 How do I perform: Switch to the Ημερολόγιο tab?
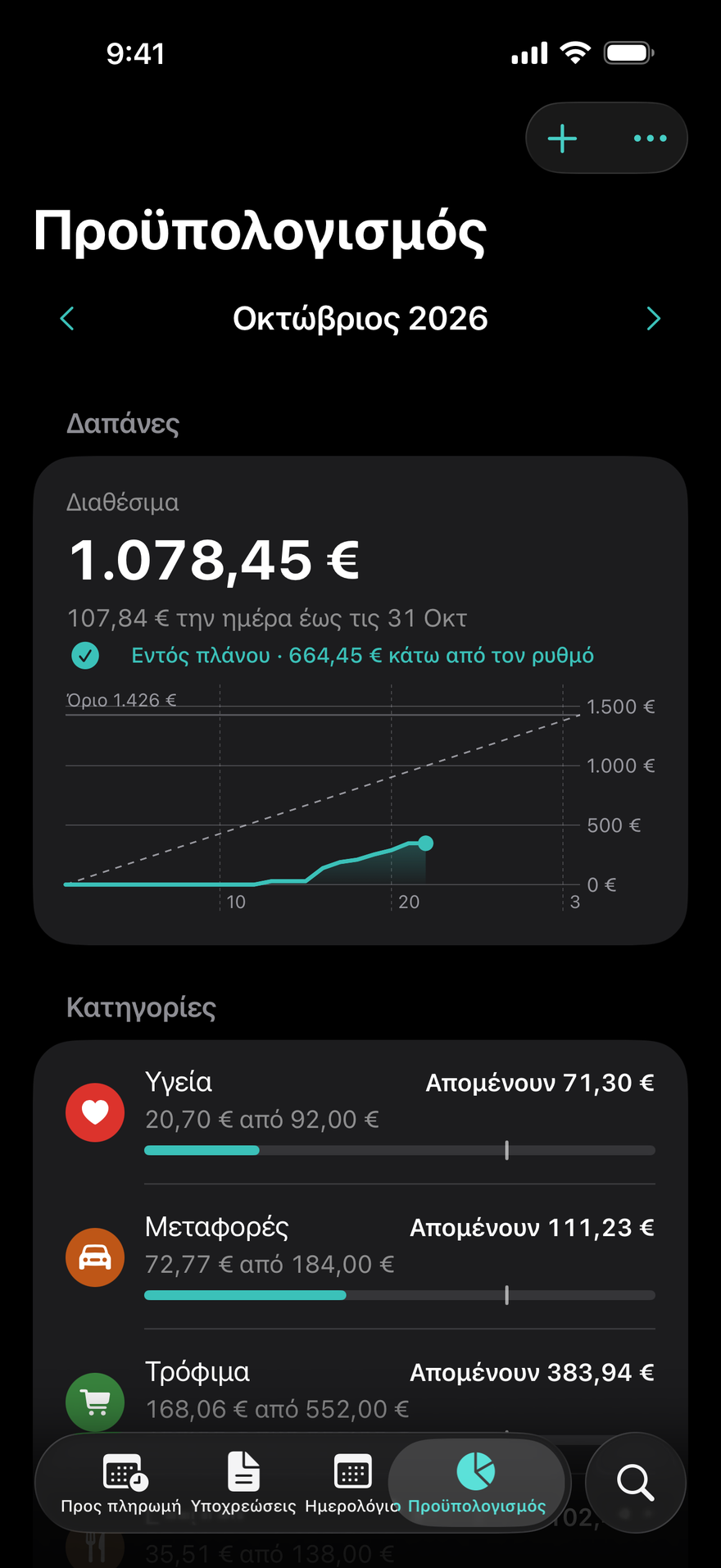[x=352, y=1483]
